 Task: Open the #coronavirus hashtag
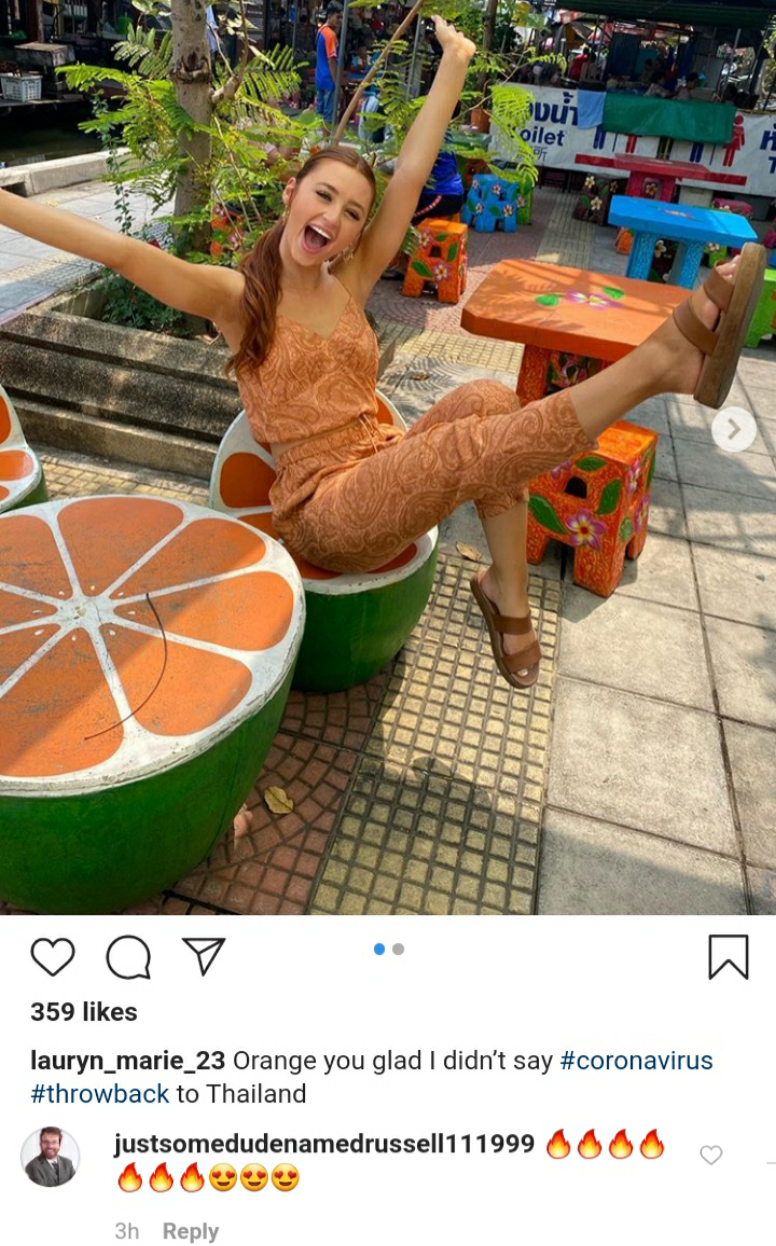point(637,1060)
